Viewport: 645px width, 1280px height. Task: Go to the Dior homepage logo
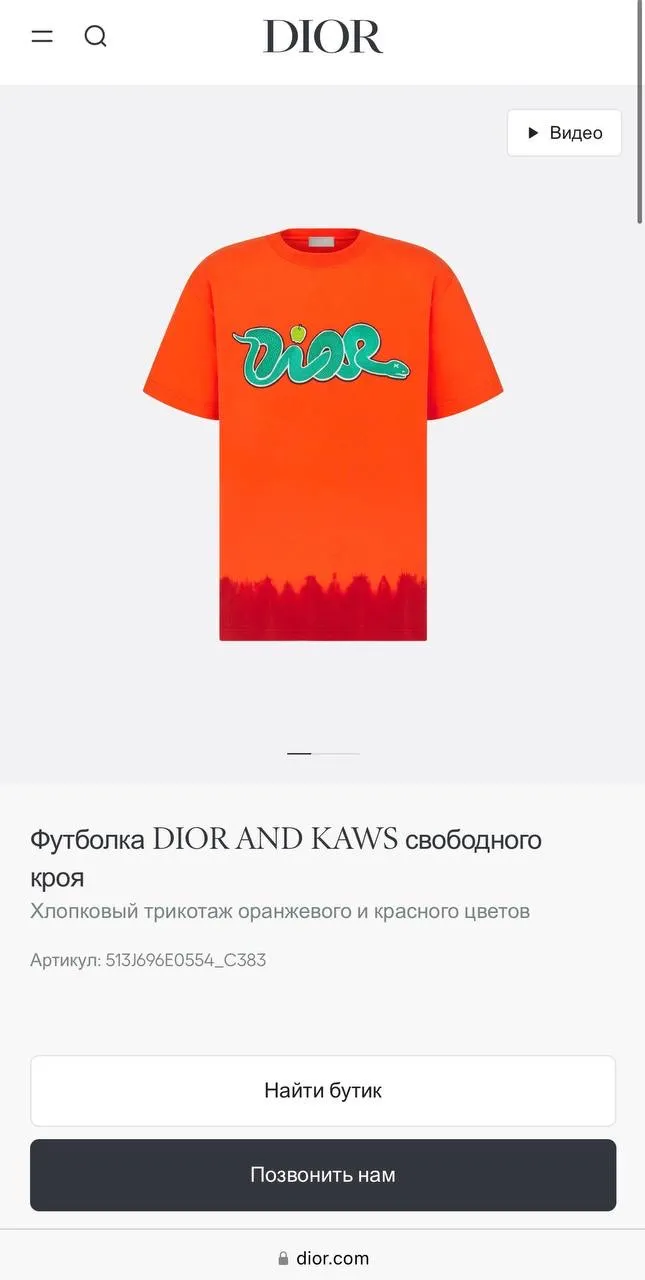coord(323,37)
